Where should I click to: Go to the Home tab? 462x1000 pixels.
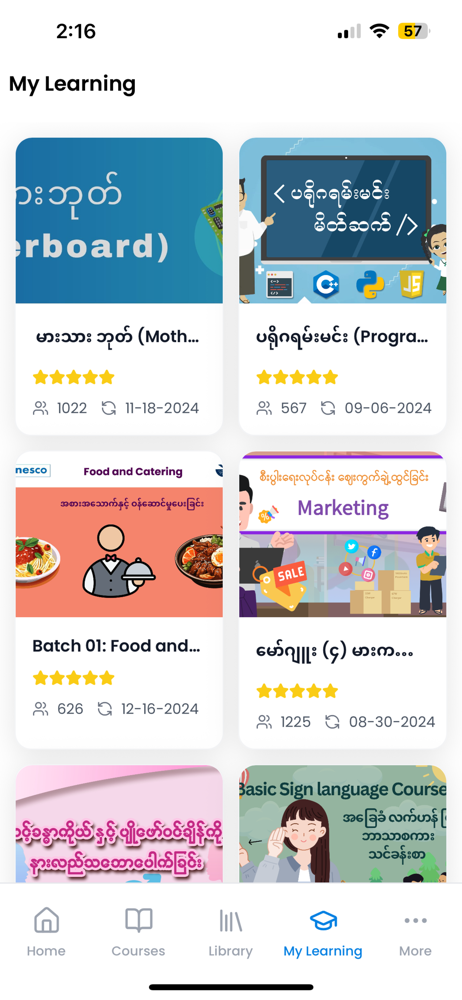(x=46, y=932)
